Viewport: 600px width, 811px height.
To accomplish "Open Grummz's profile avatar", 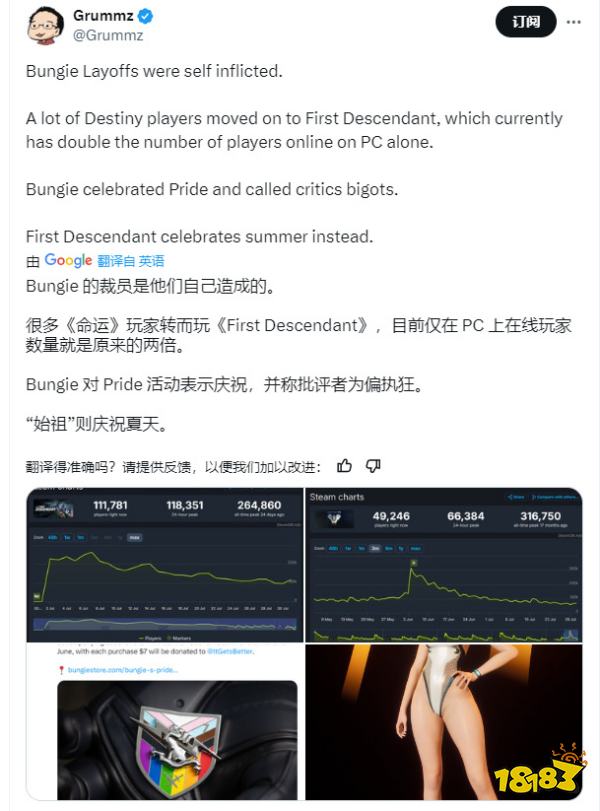I will tap(42, 25).
